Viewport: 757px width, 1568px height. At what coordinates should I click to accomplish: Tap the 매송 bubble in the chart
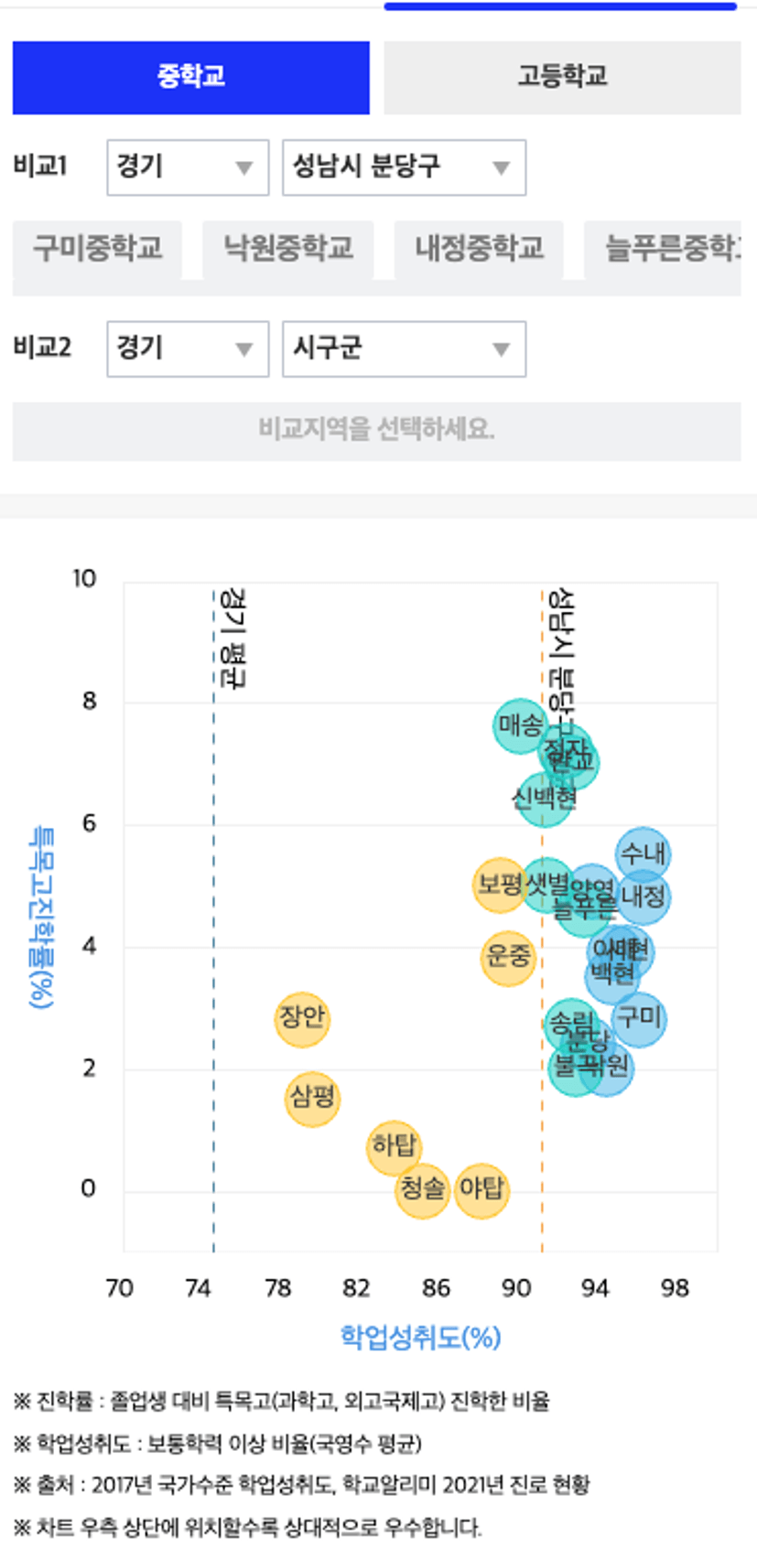point(520,725)
